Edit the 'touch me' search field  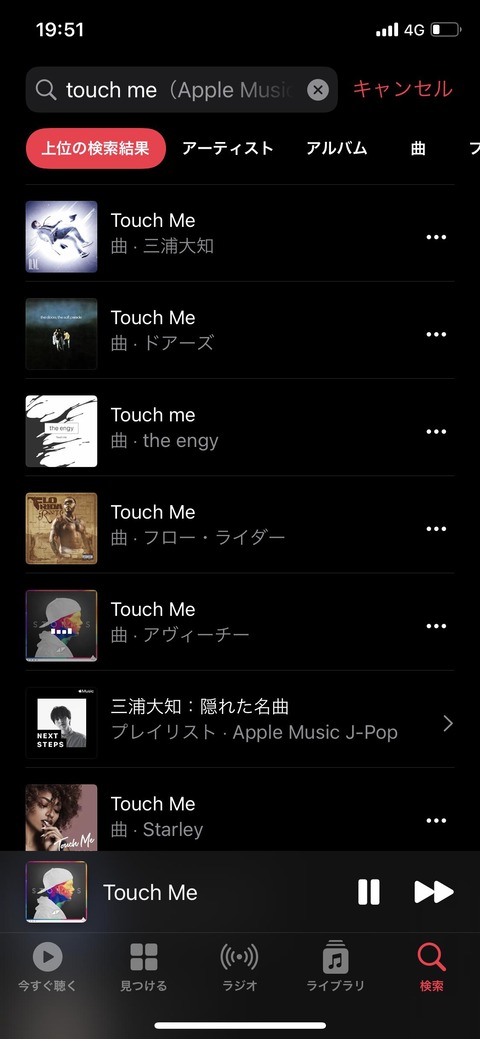click(x=182, y=89)
